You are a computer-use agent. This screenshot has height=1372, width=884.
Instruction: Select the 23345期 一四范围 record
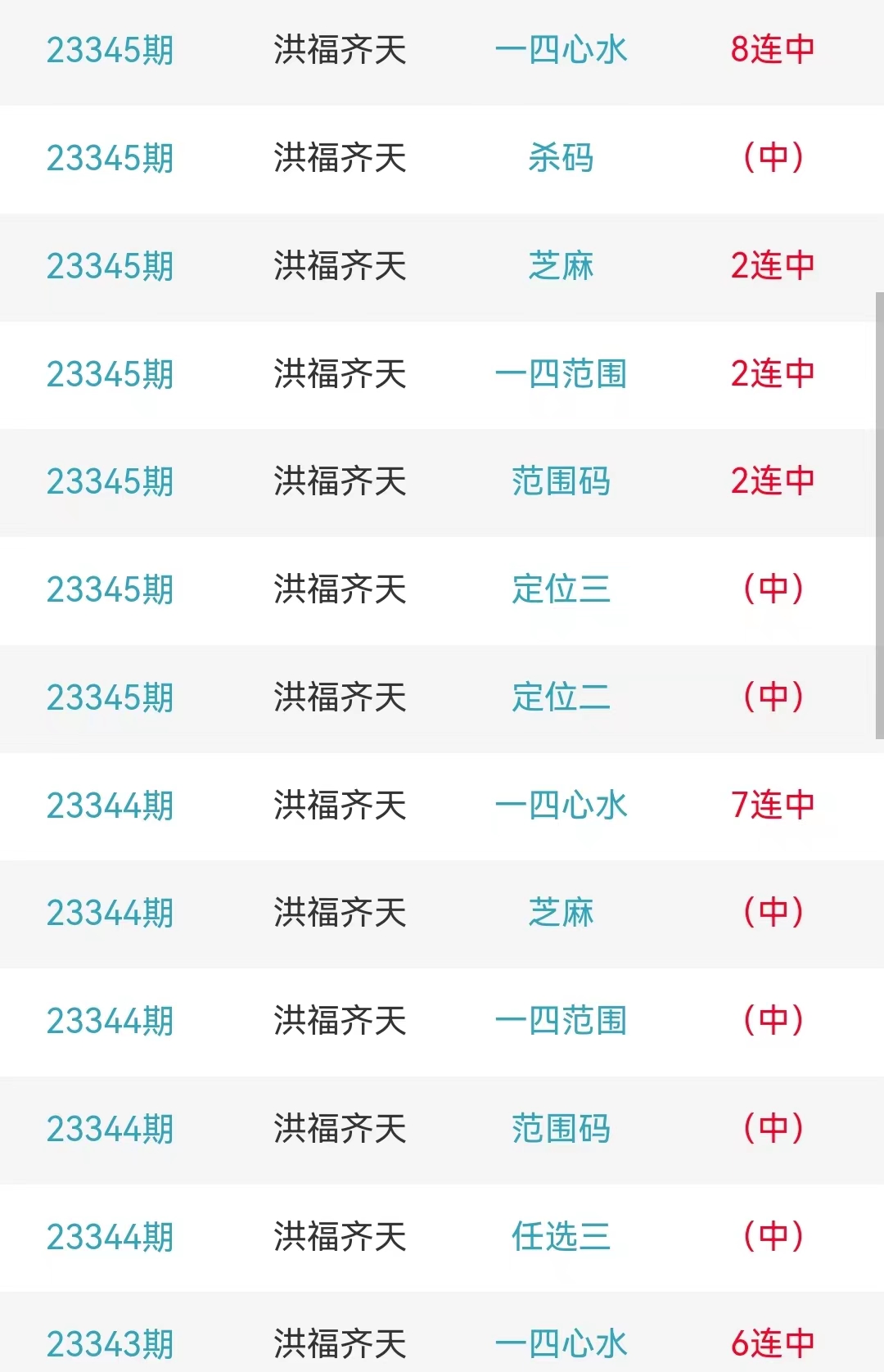point(561,374)
